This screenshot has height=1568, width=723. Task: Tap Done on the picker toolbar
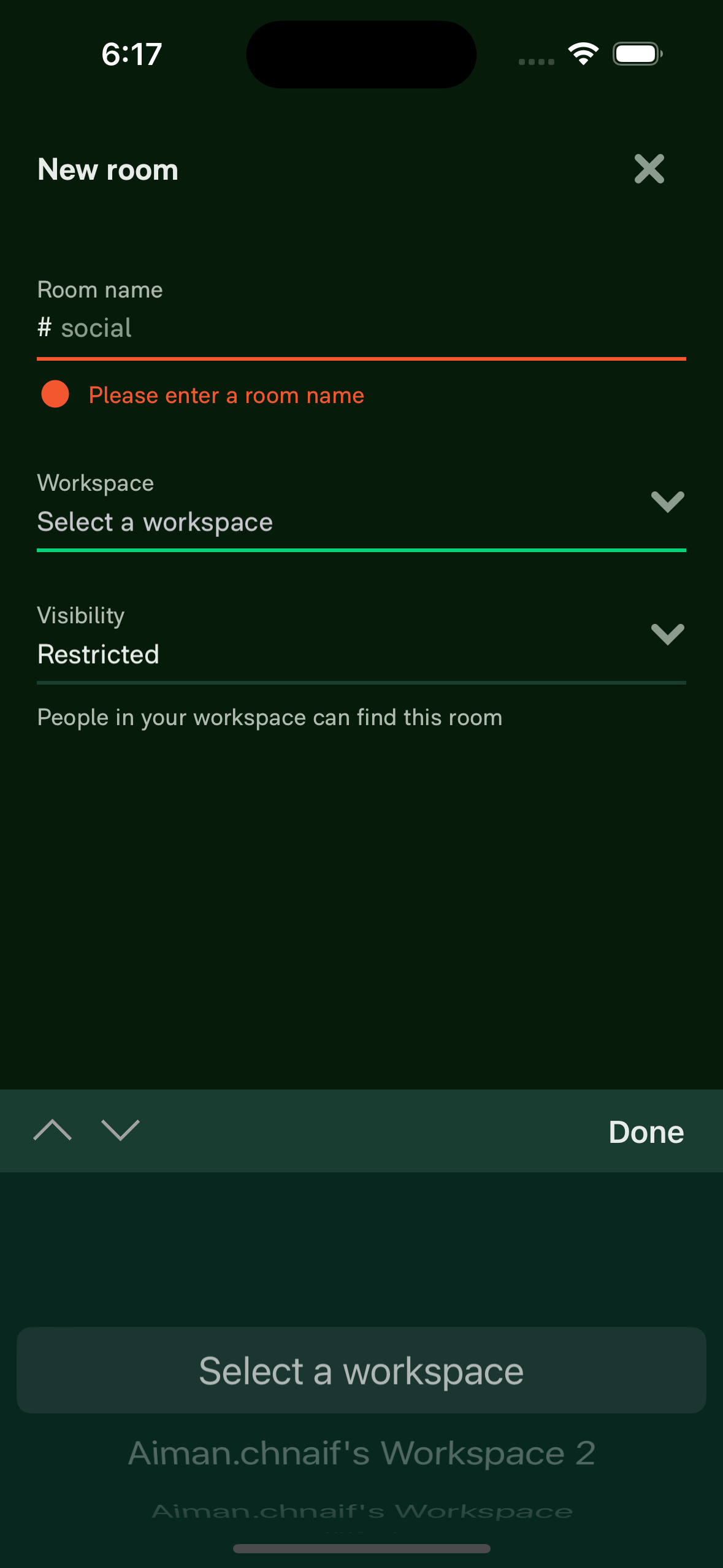point(646,1132)
